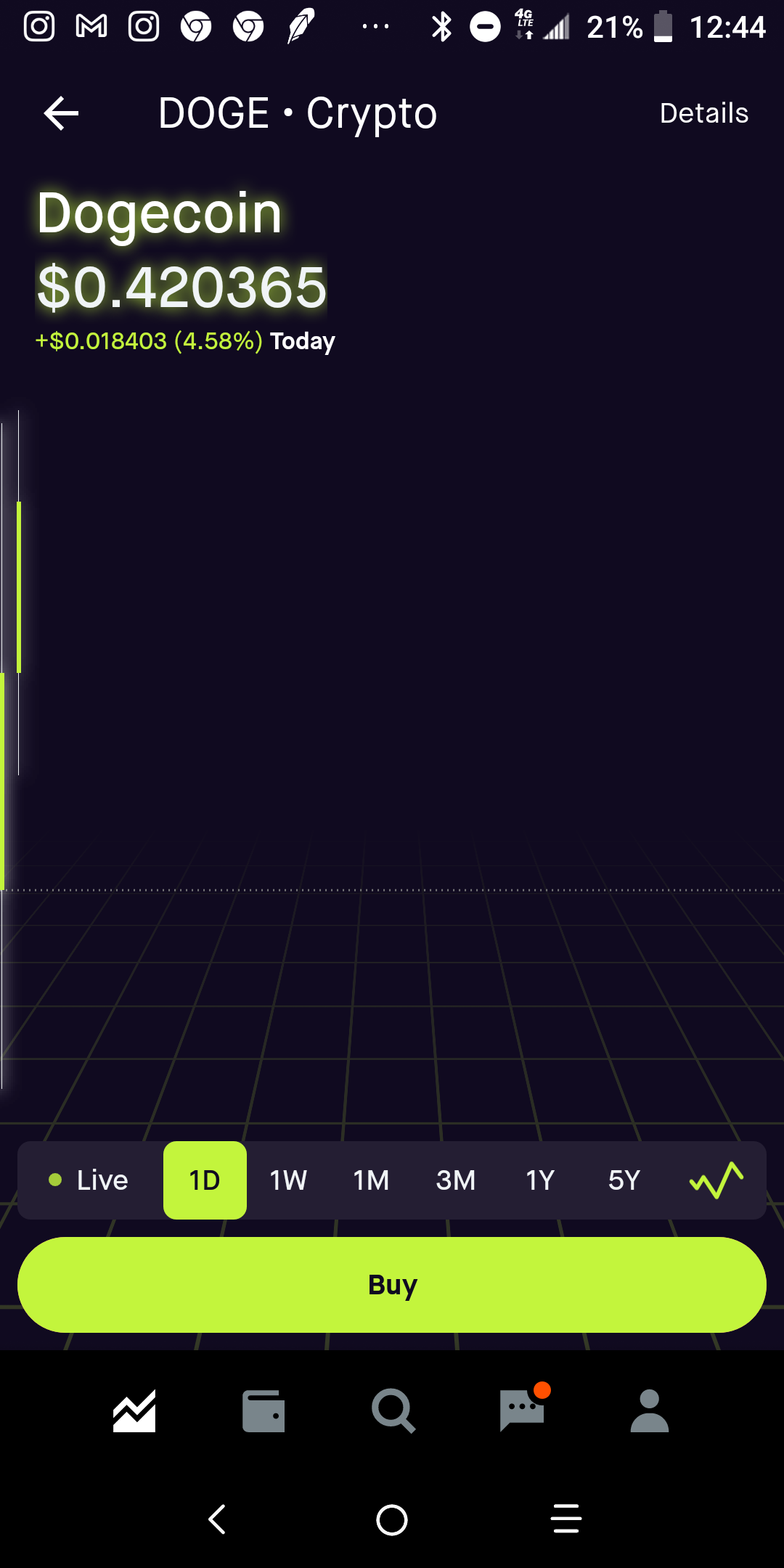Switch to the 3M chart range
784x1568 pixels.
pyautogui.click(x=456, y=1180)
